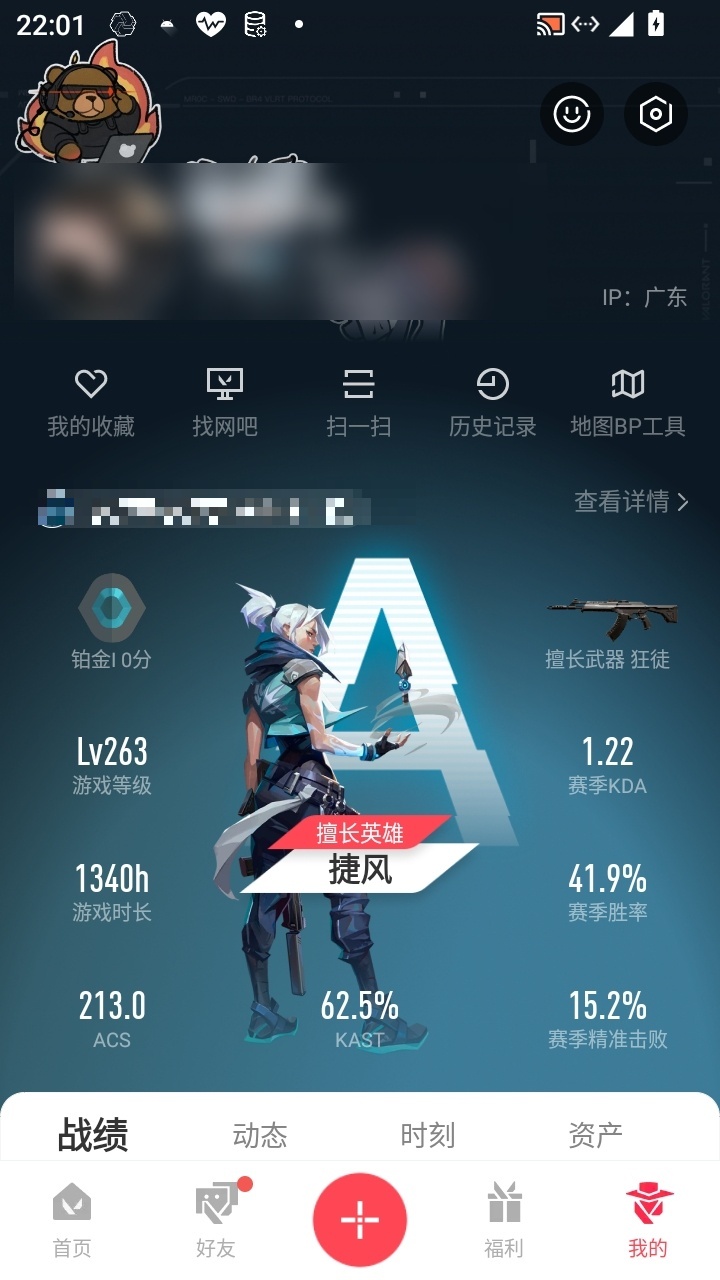Open 找网吧 internet cafe finder
Image resolution: width=720 pixels, height=1280 pixels.
coord(225,403)
